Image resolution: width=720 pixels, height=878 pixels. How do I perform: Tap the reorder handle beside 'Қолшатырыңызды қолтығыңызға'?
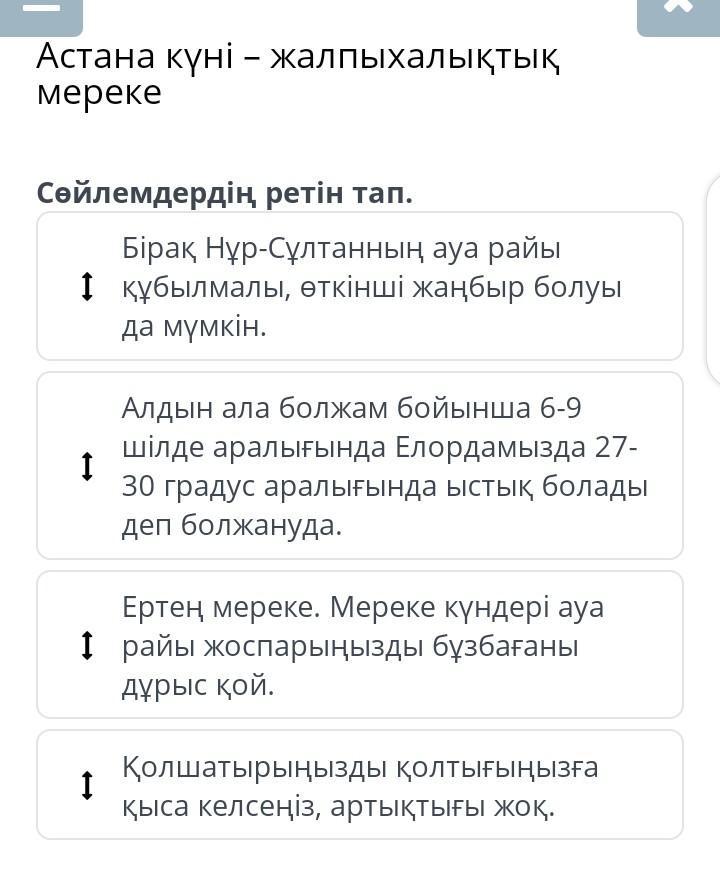(x=87, y=786)
